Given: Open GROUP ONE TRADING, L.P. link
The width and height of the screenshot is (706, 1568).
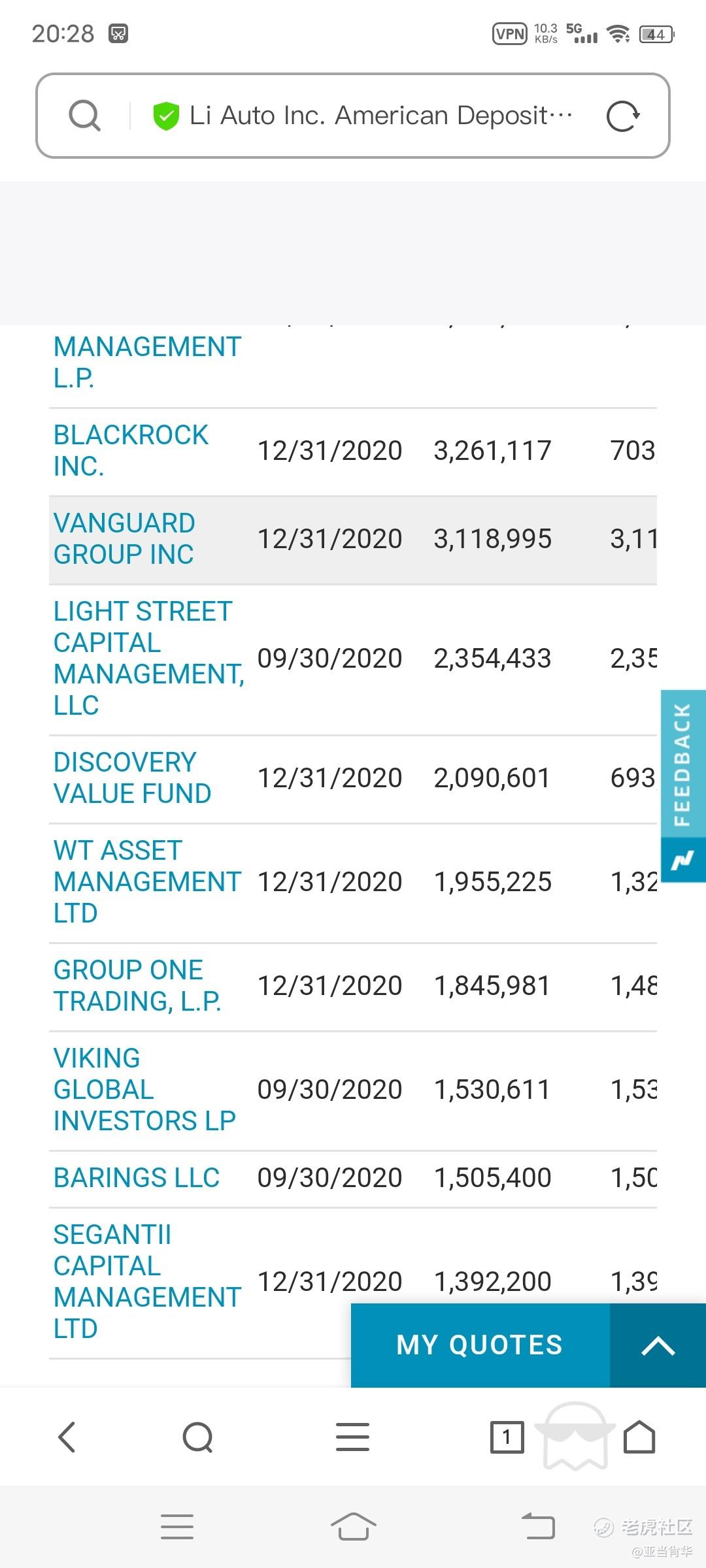Looking at the screenshot, I should click(x=137, y=986).
